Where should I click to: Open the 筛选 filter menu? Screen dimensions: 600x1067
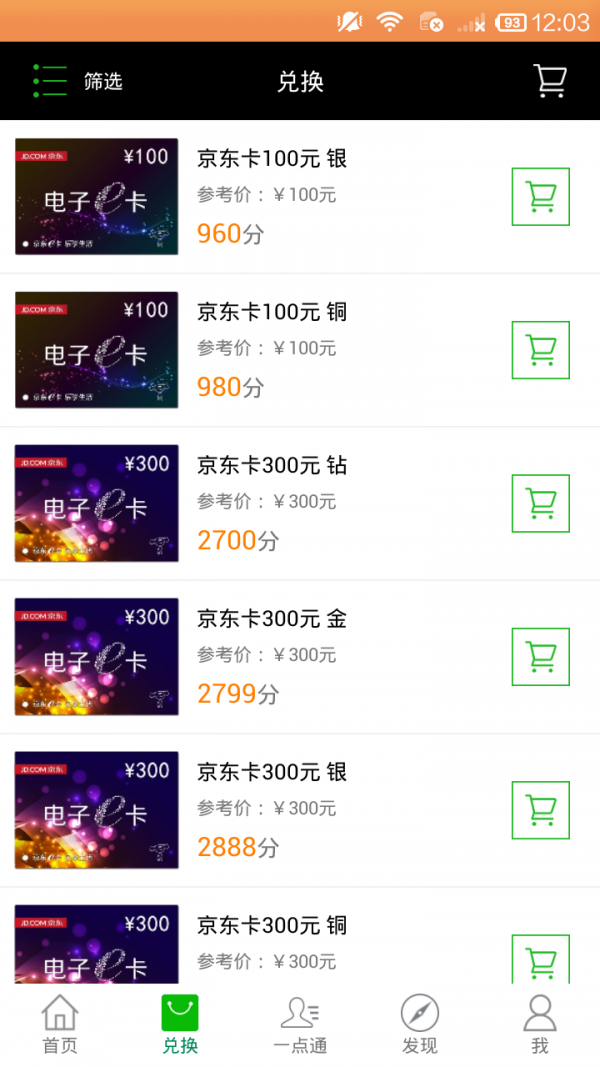78,81
